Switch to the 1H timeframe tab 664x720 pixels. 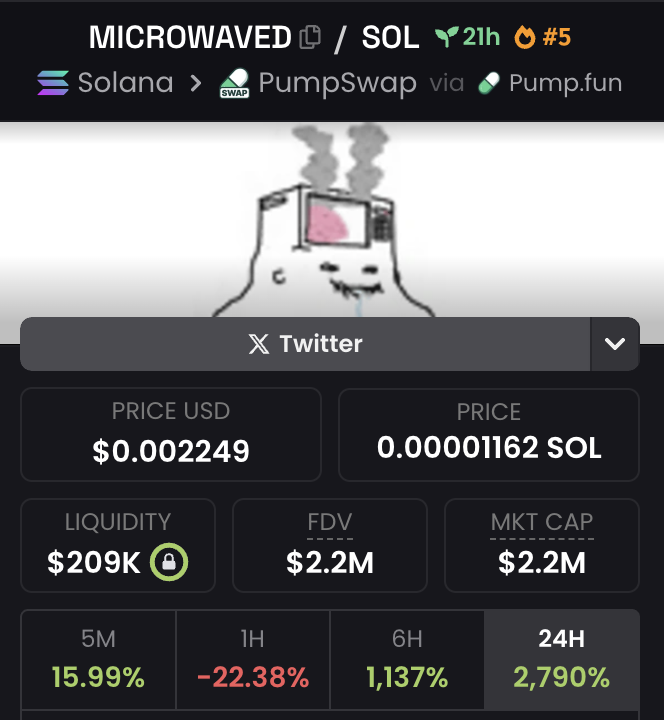pos(253,660)
